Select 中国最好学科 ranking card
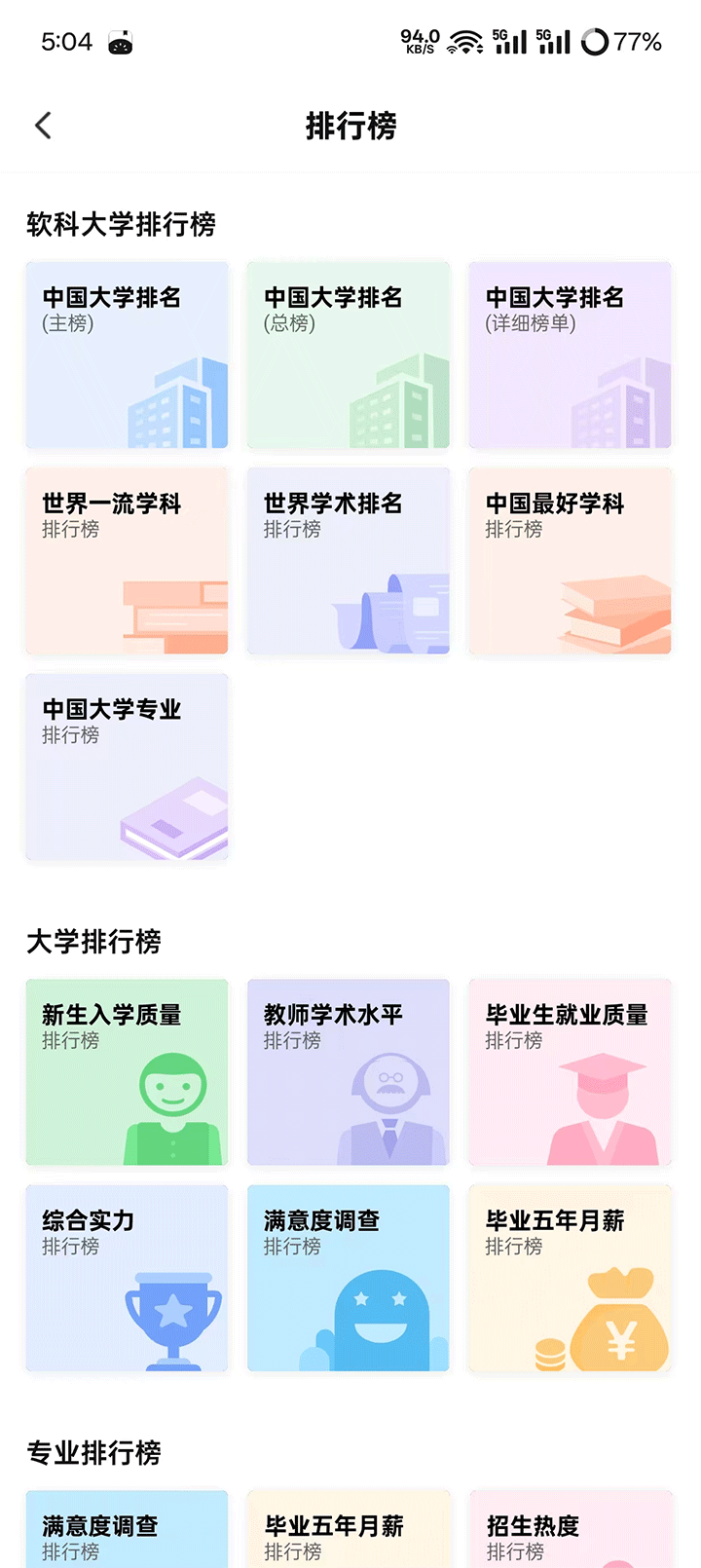 [571, 561]
